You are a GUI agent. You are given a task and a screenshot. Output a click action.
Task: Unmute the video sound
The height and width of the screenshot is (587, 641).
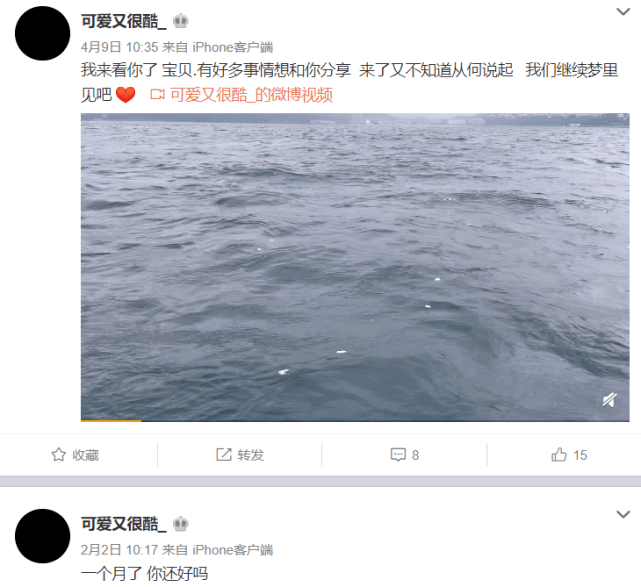point(609,400)
